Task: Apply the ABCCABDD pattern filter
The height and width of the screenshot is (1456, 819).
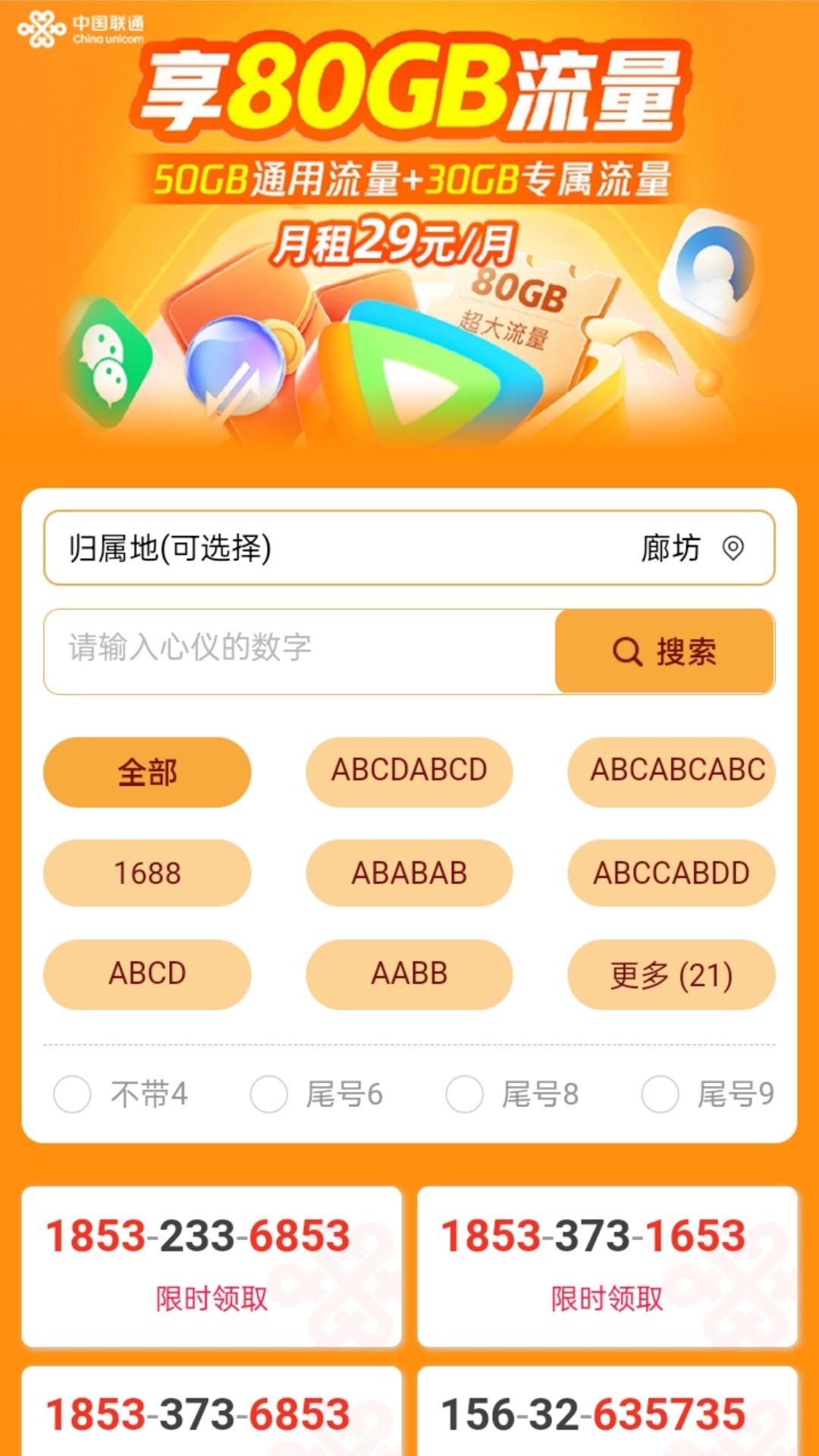Action: click(671, 873)
